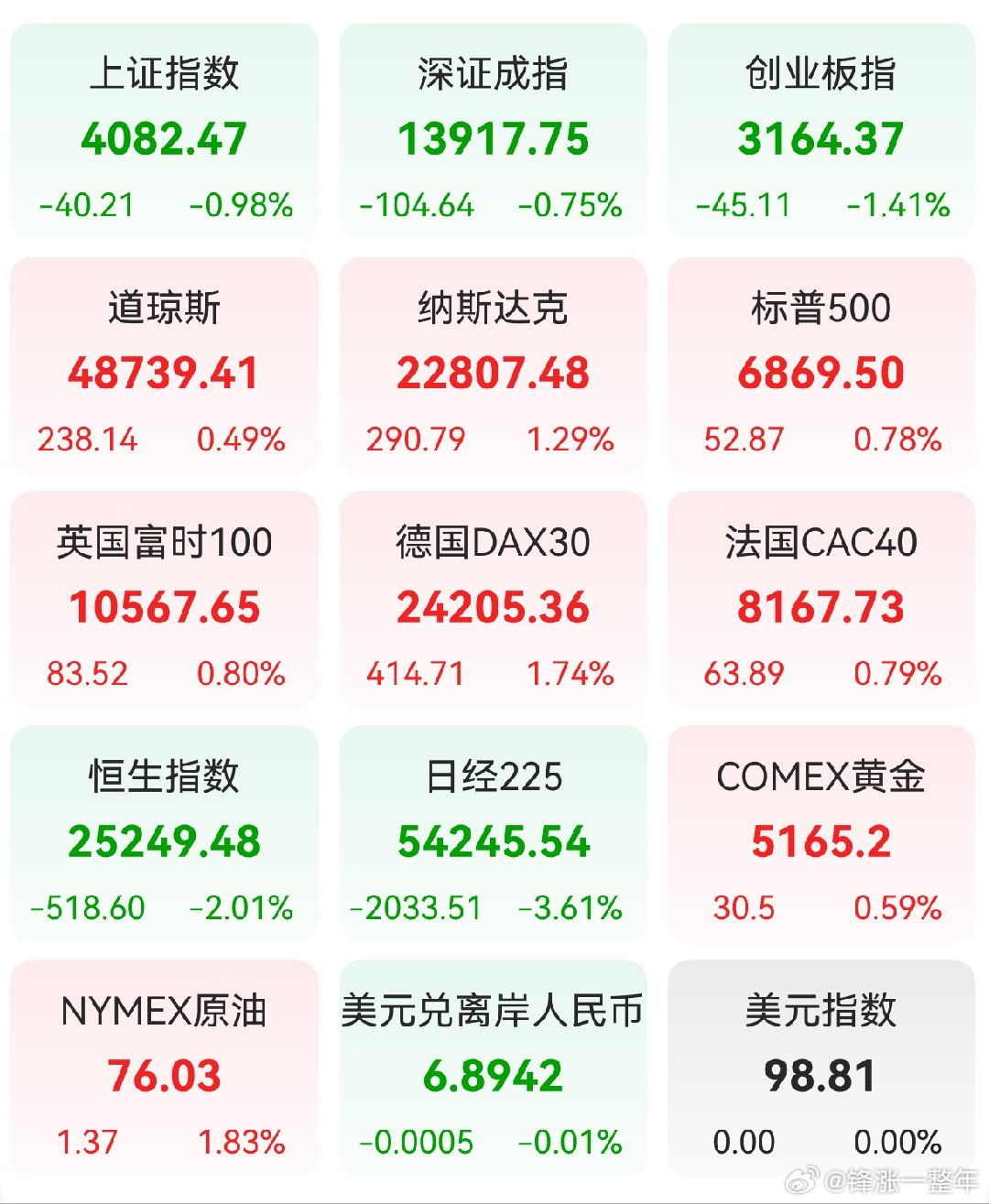Select the 深证成指 card

tap(493, 128)
